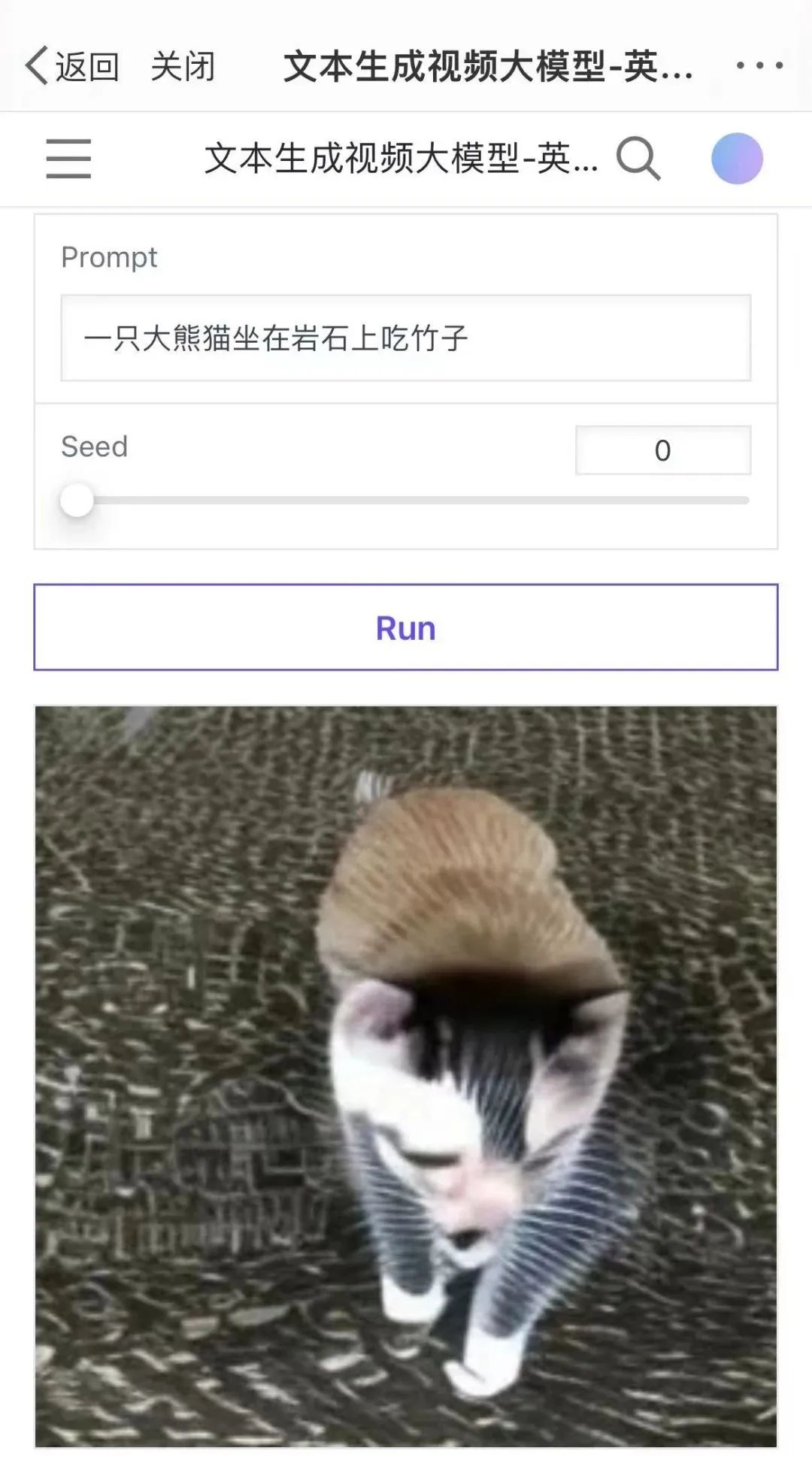Image resolution: width=812 pixels, height=1457 pixels.
Task: Select the Prompt text box with panda text
Action: [x=406, y=338]
